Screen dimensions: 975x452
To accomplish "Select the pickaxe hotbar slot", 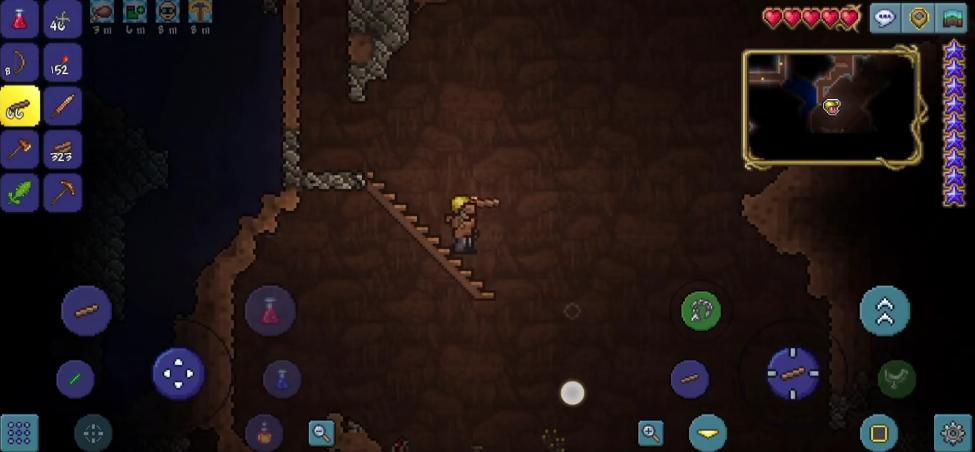I will pyautogui.click(x=63, y=192).
